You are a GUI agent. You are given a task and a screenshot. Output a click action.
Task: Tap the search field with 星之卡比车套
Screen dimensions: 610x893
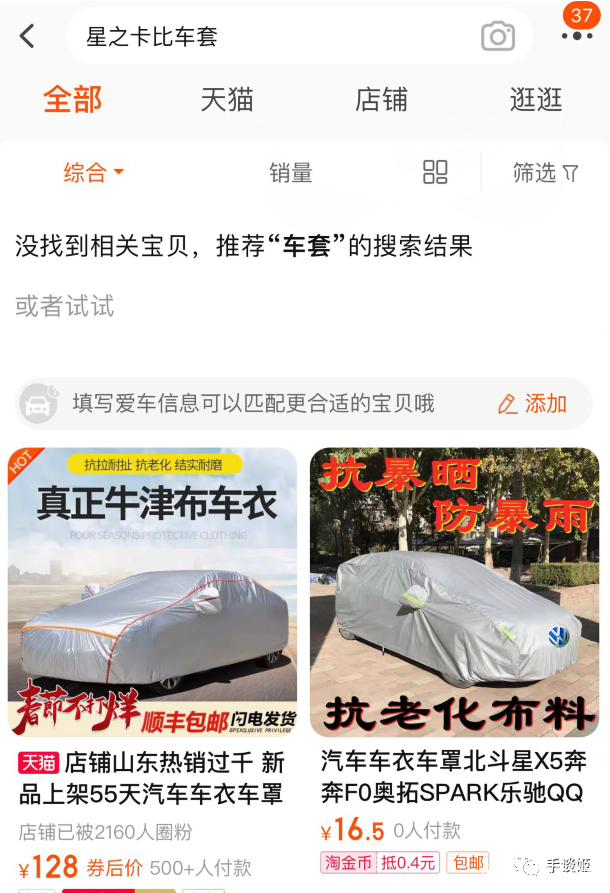(x=270, y=37)
